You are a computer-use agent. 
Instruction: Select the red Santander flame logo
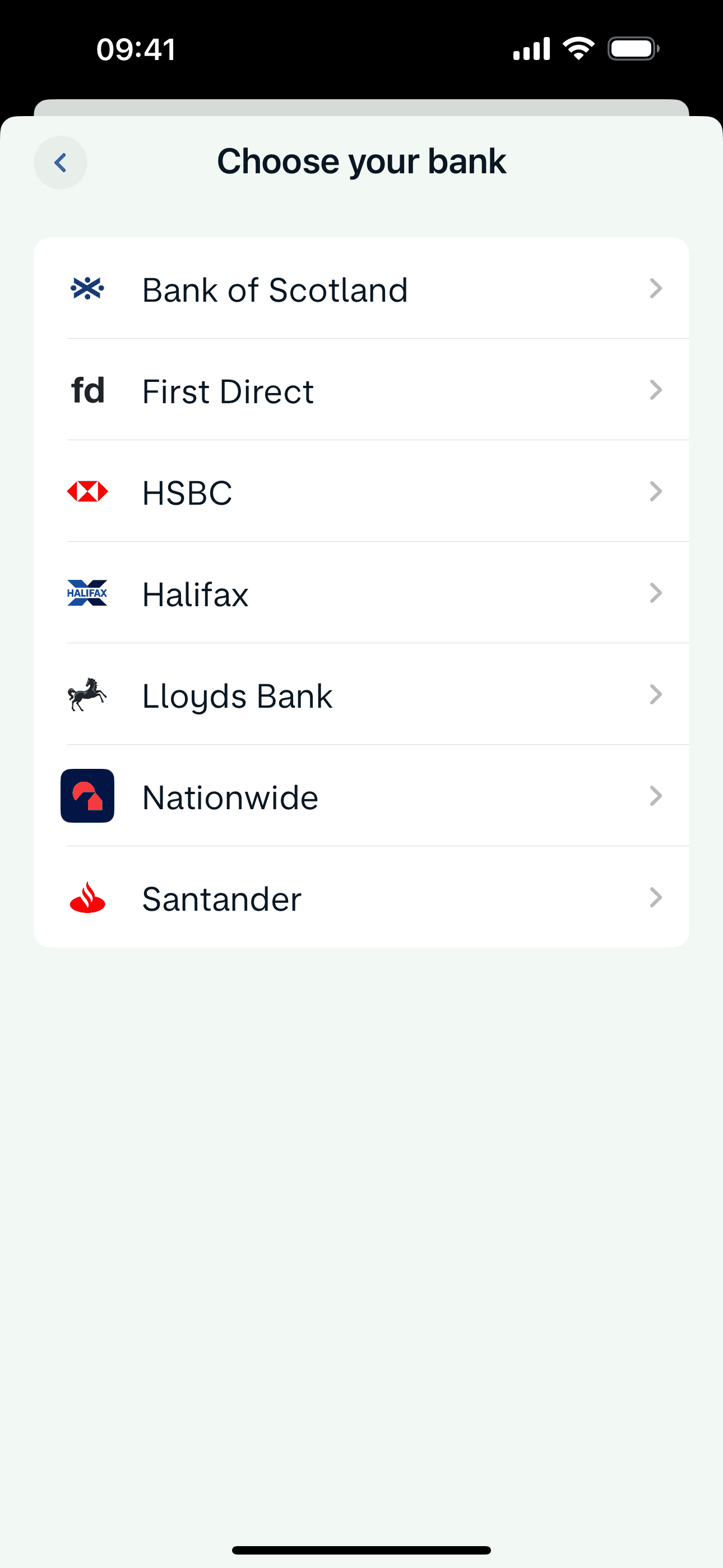coord(86,898)
